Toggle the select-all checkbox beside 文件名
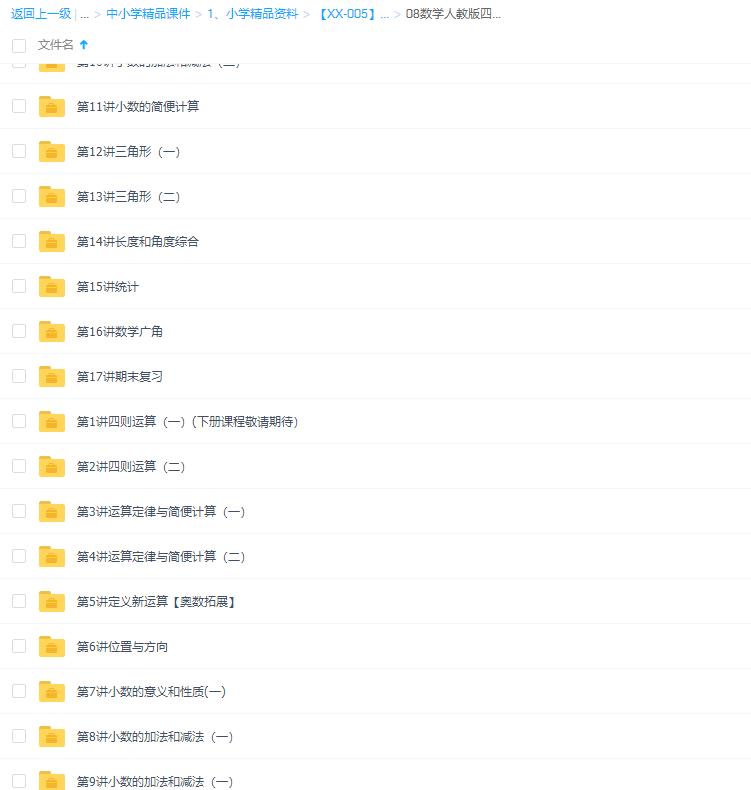This screenshot has height=790, width=751. pos(19,45)
